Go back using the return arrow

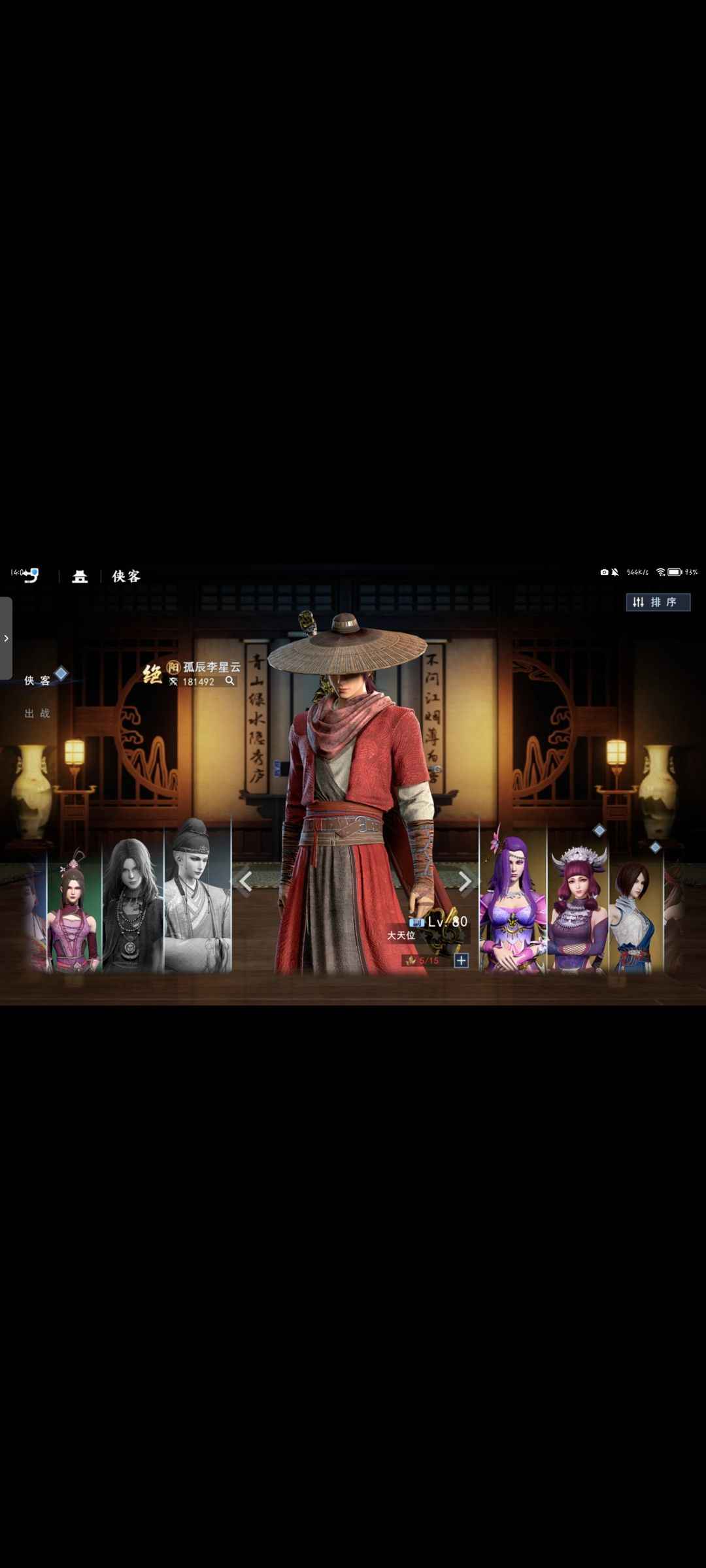31,576
